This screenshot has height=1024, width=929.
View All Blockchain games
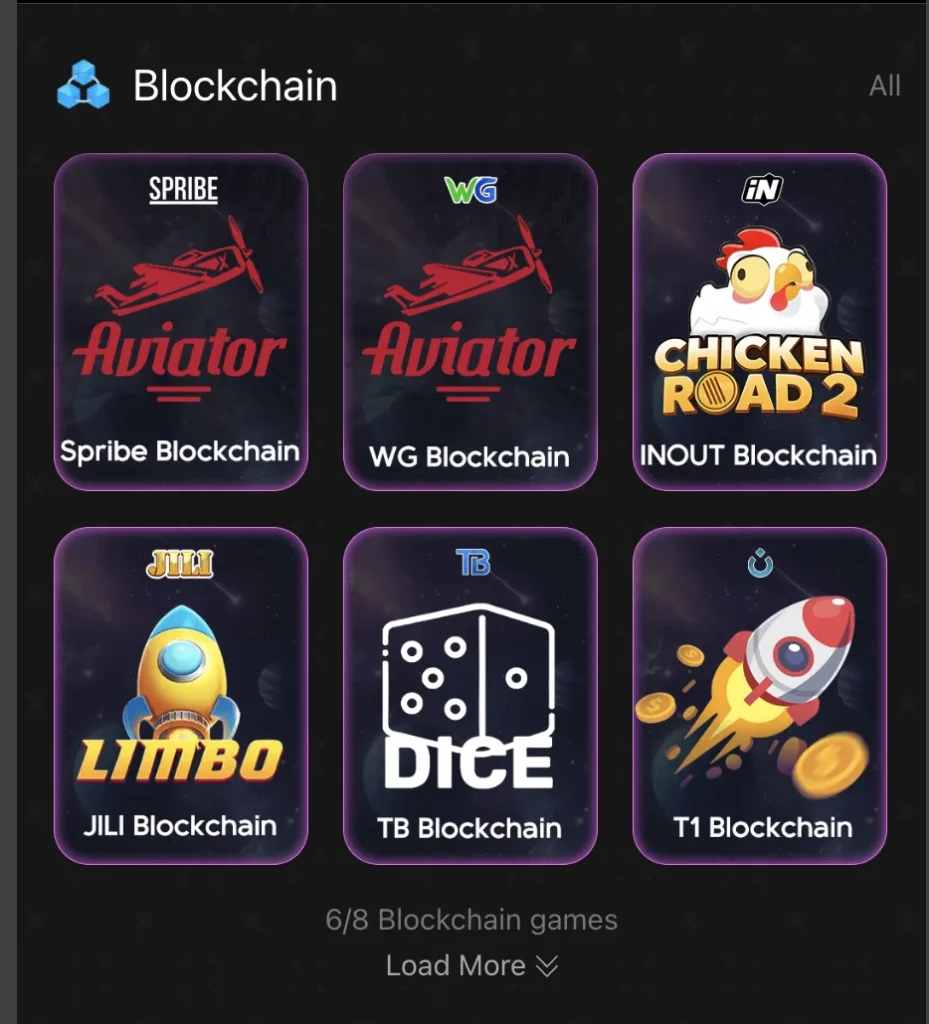pos(884,86)
